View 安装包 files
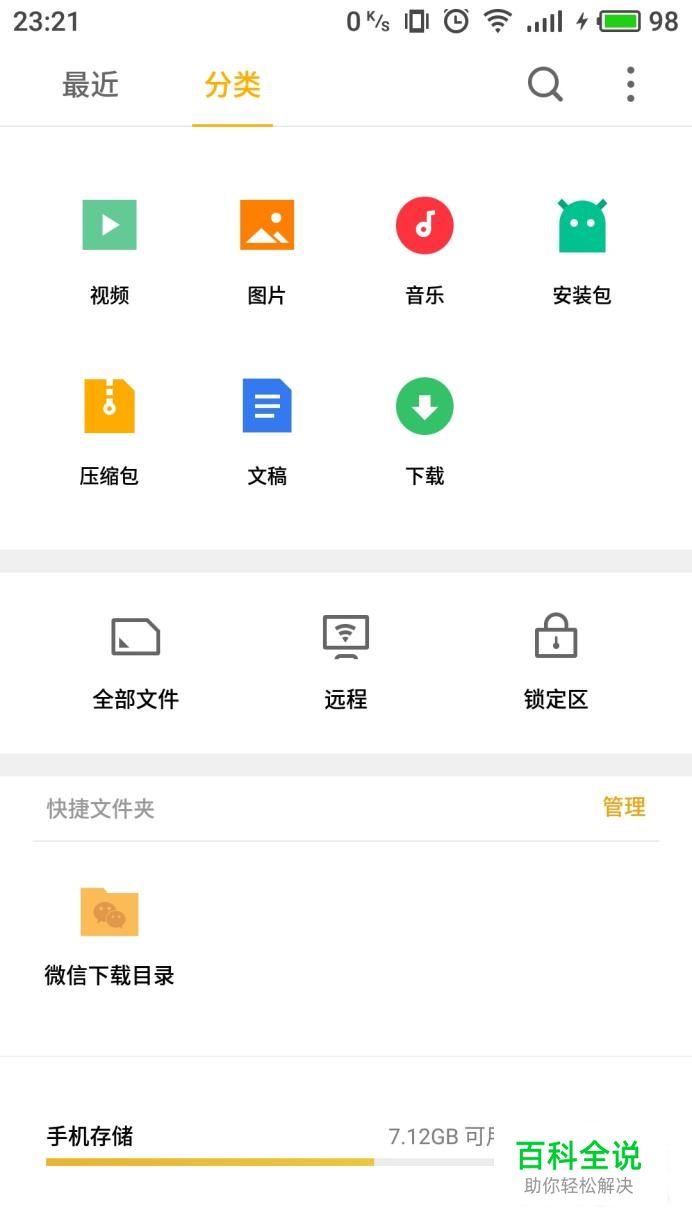 582,247
